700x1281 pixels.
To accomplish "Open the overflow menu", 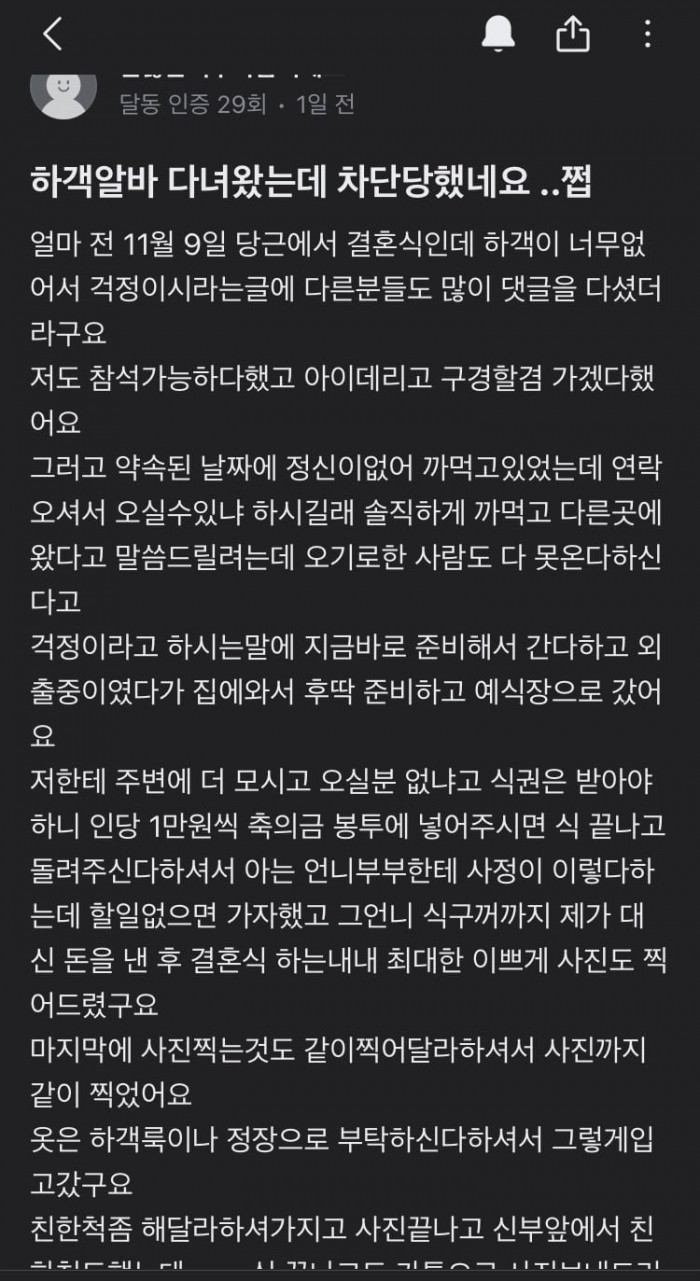I will 648,35.
